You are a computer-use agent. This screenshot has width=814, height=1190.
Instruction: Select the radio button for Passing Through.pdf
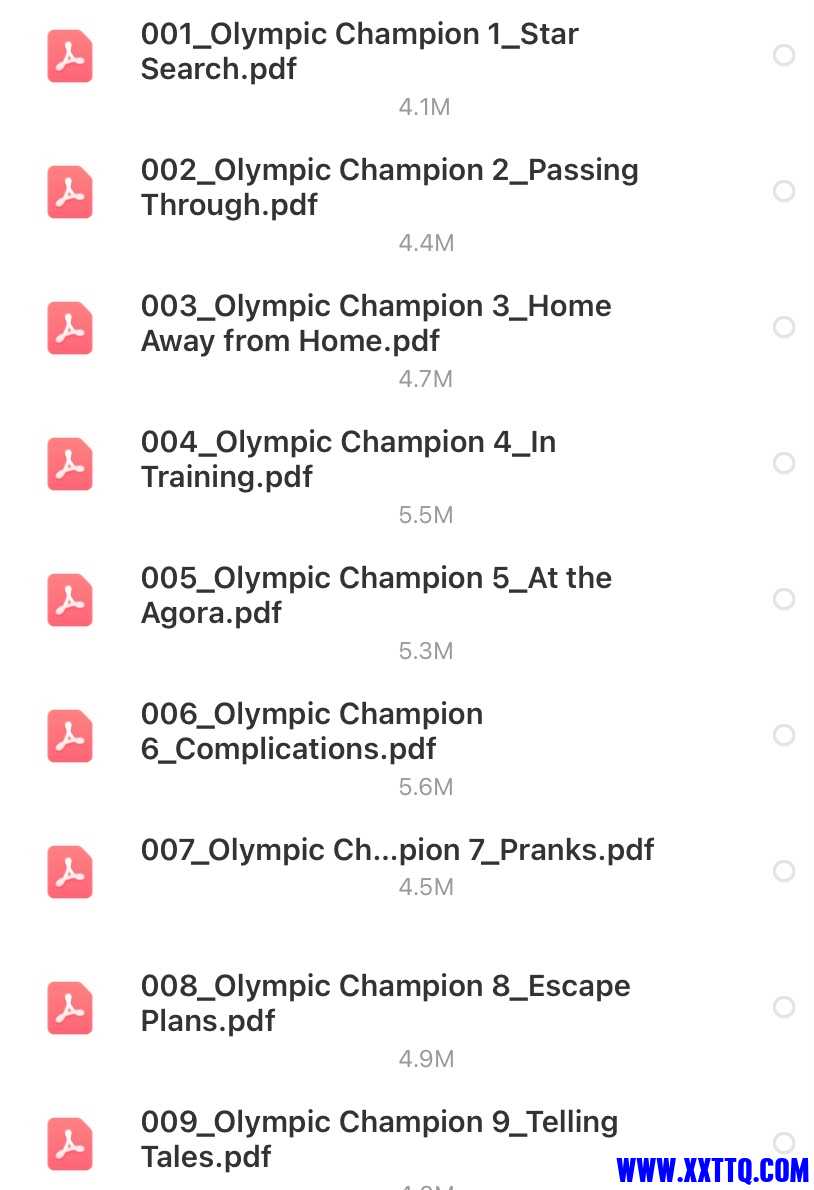784,191
